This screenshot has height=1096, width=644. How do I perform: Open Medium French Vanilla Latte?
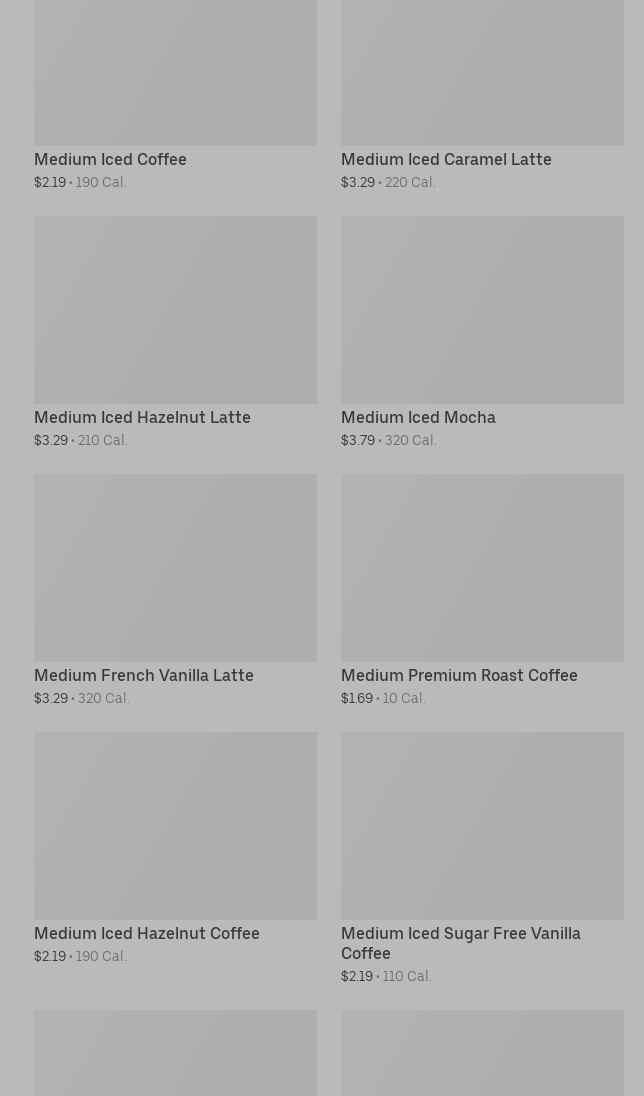coord(176,590)
